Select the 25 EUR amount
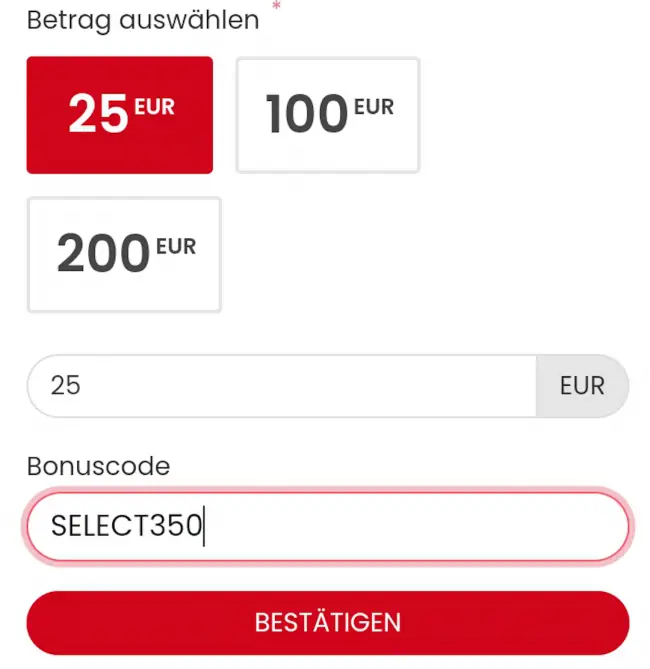Screen dimensions: 650x669 (x=120, y=115)
